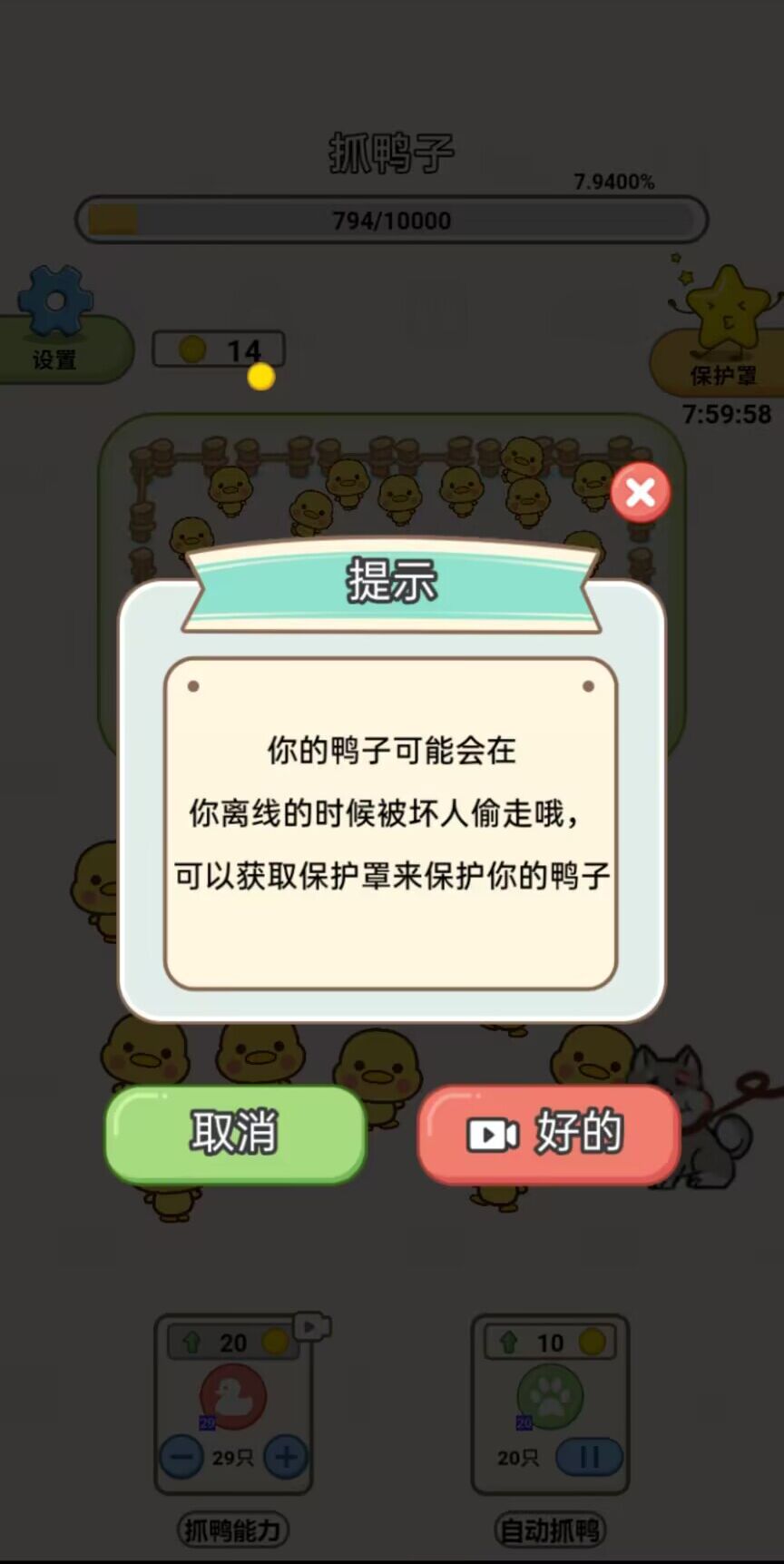Decrease duck count with minus button
This screenshot has height=1564, width=784.
pos(181,1457)
